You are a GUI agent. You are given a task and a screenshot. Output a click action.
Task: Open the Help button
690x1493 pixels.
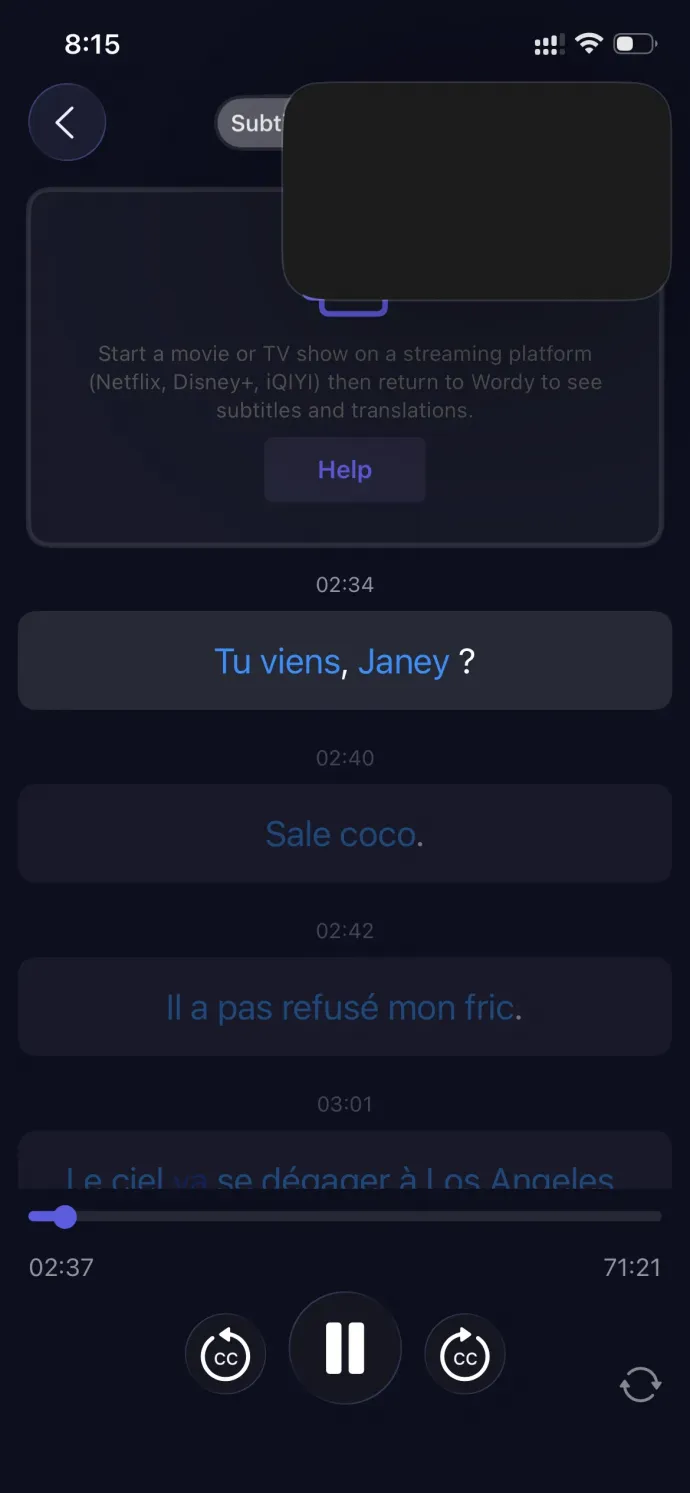(x=345, y=470)
